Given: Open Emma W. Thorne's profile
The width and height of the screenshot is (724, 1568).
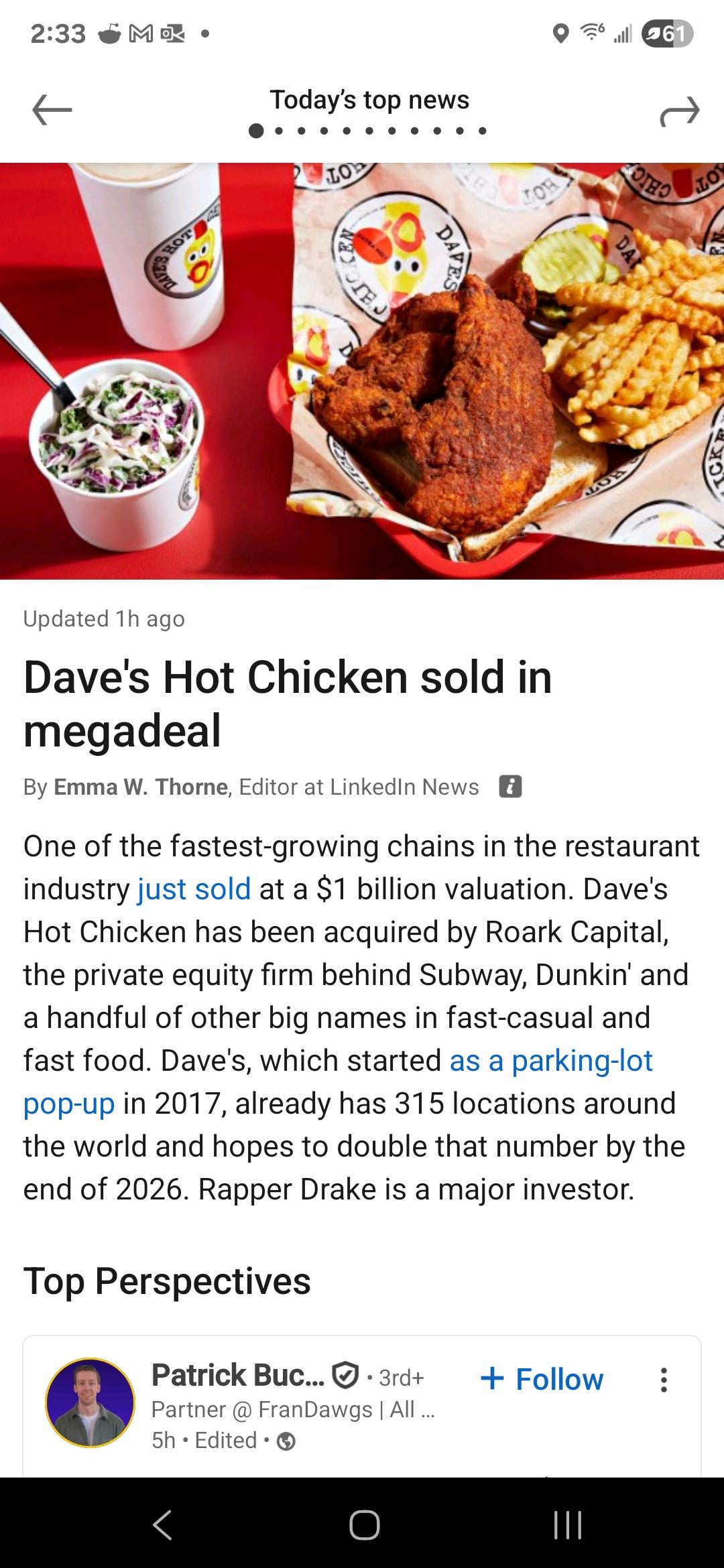Looking at the screenshot, I should [141, 787].
